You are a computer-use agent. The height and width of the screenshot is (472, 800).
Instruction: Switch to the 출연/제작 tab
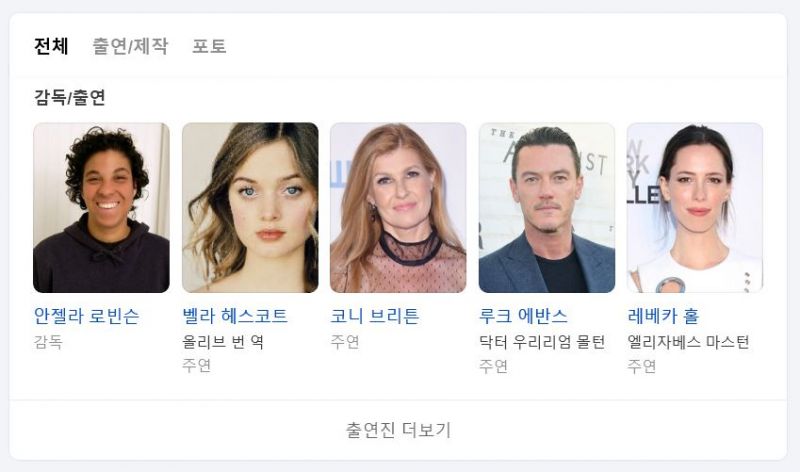130,46
